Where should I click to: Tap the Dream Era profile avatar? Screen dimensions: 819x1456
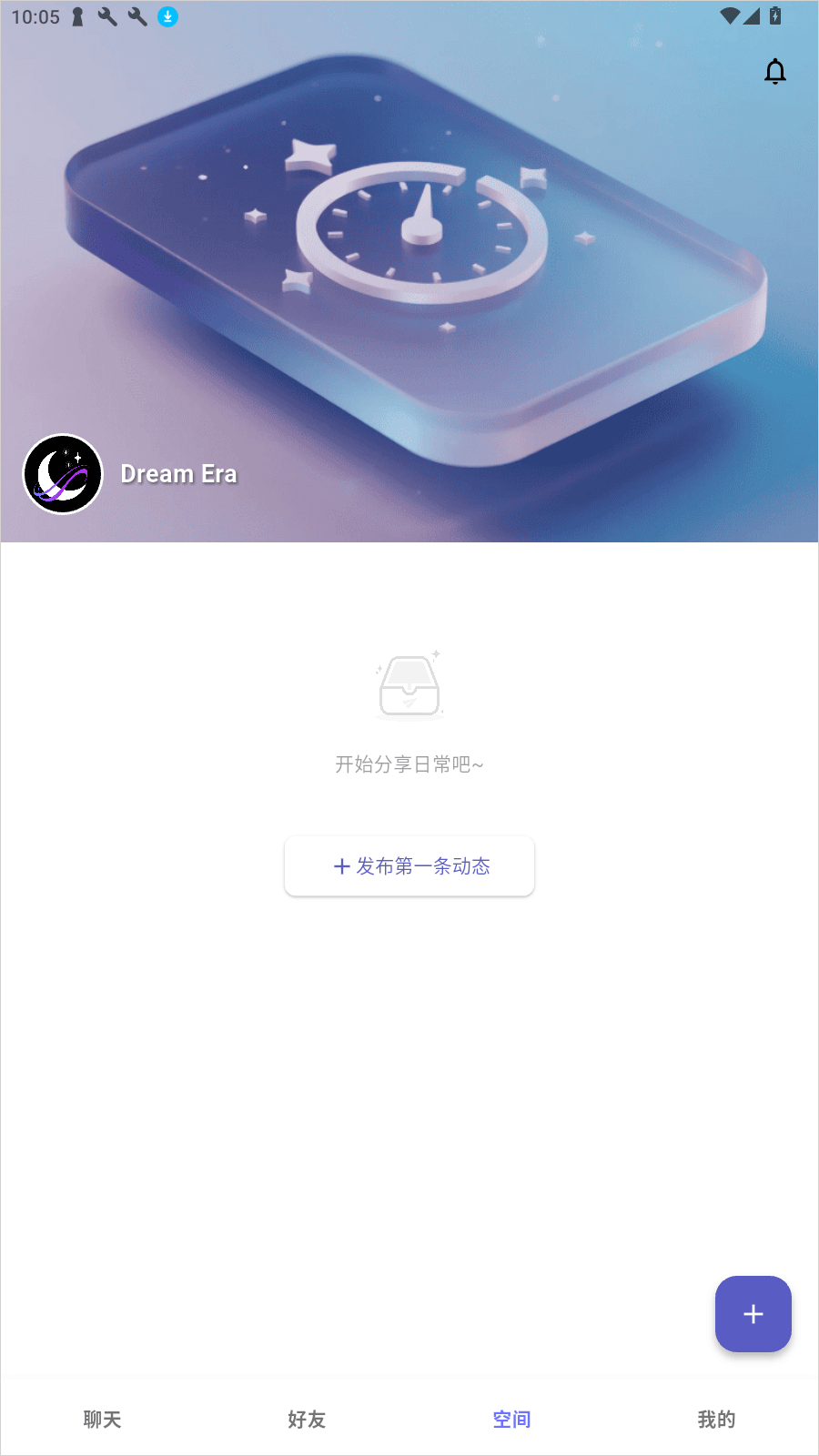(63, 474)
